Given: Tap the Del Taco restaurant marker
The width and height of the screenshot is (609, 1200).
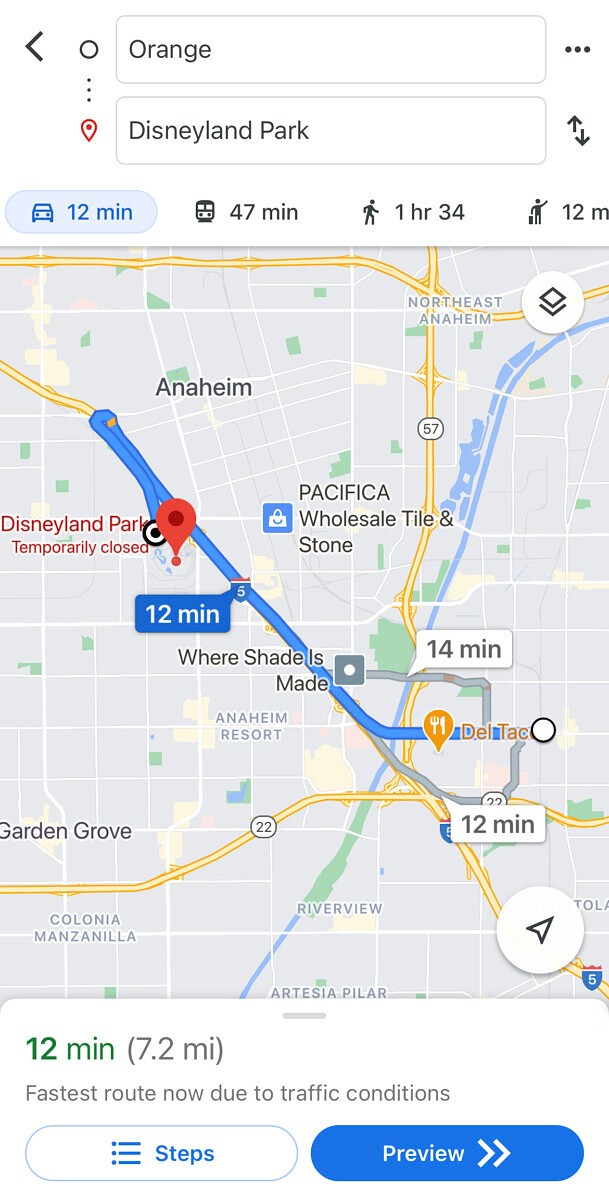Looking at the screenshot, I should (437, 731).
